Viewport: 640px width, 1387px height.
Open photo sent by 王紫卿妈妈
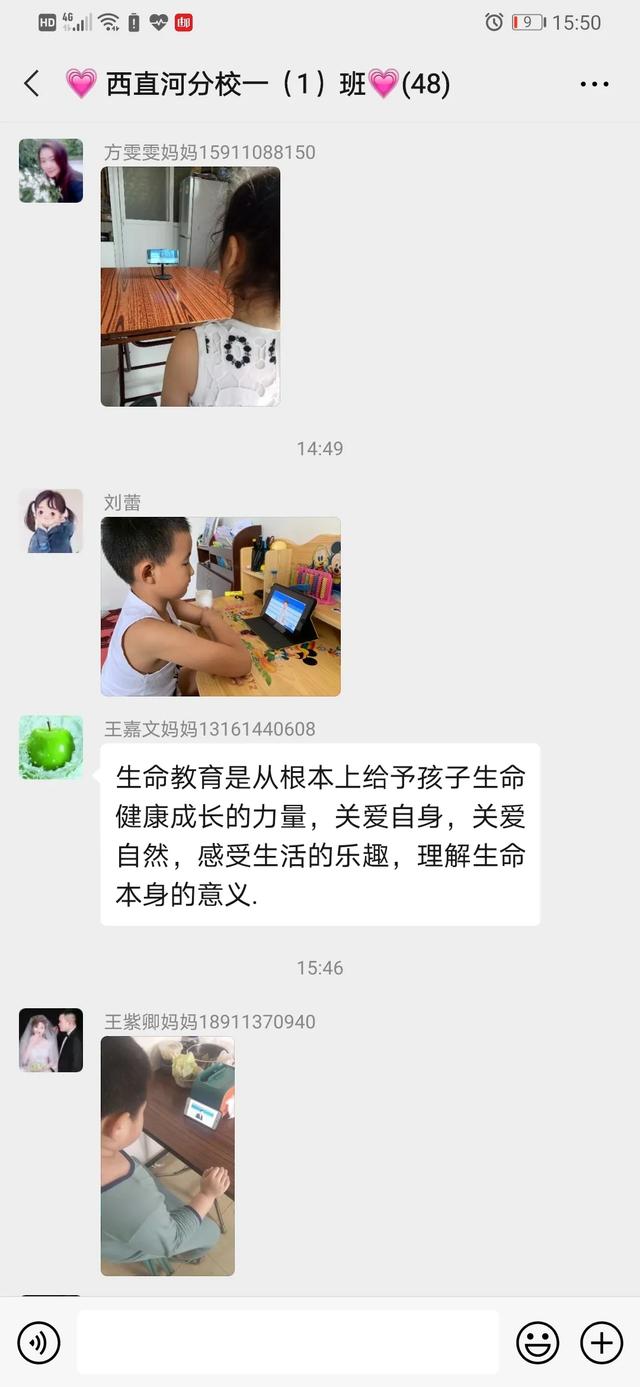[167, 1155]
